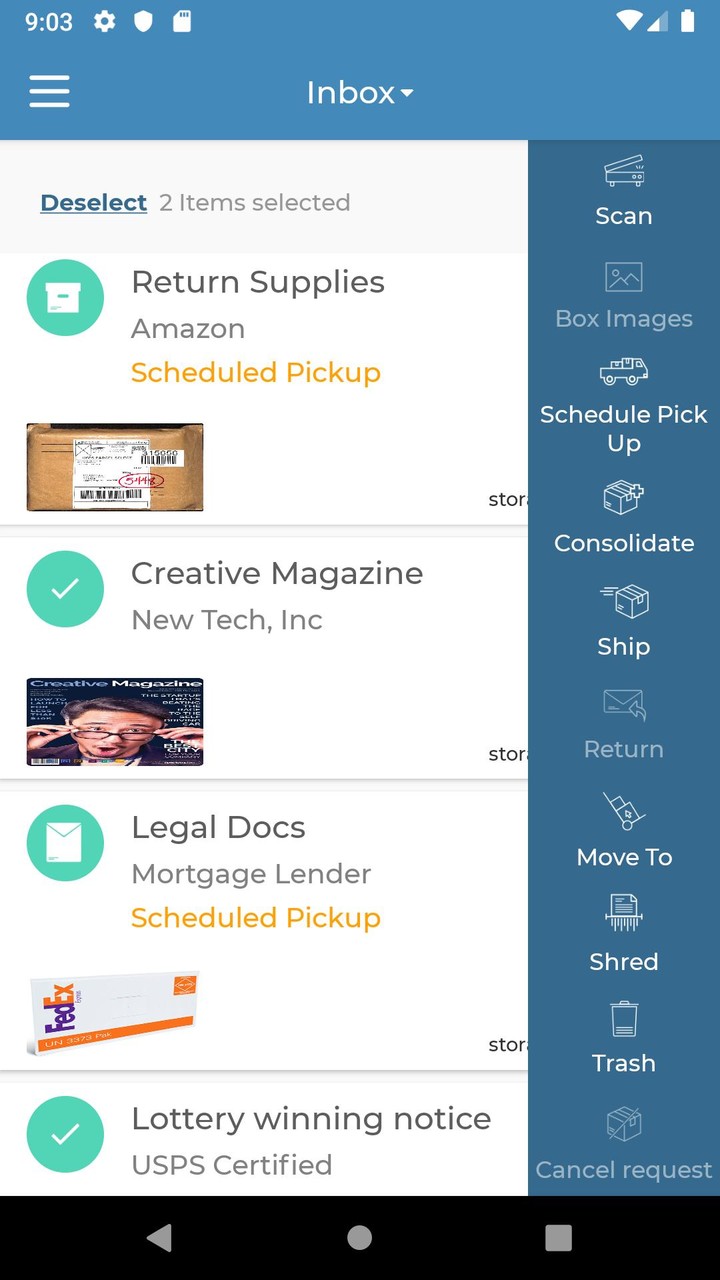This screenshot has width=720, height=1280.
Task: Open the Inbox folder dropdown
Action: pos(360,92)
